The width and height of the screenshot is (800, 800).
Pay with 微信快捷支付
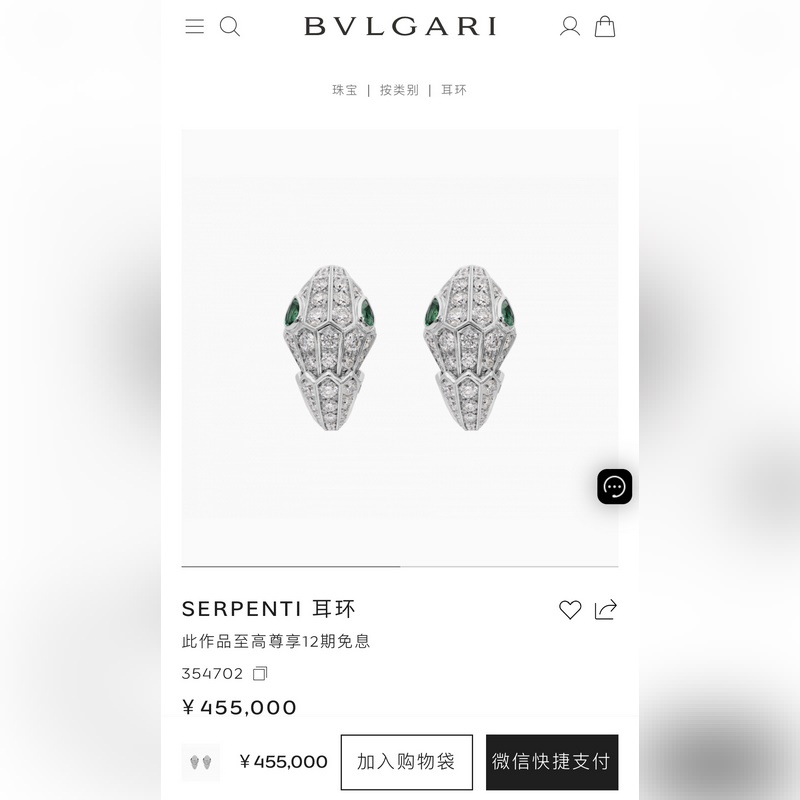click(551, 762)
